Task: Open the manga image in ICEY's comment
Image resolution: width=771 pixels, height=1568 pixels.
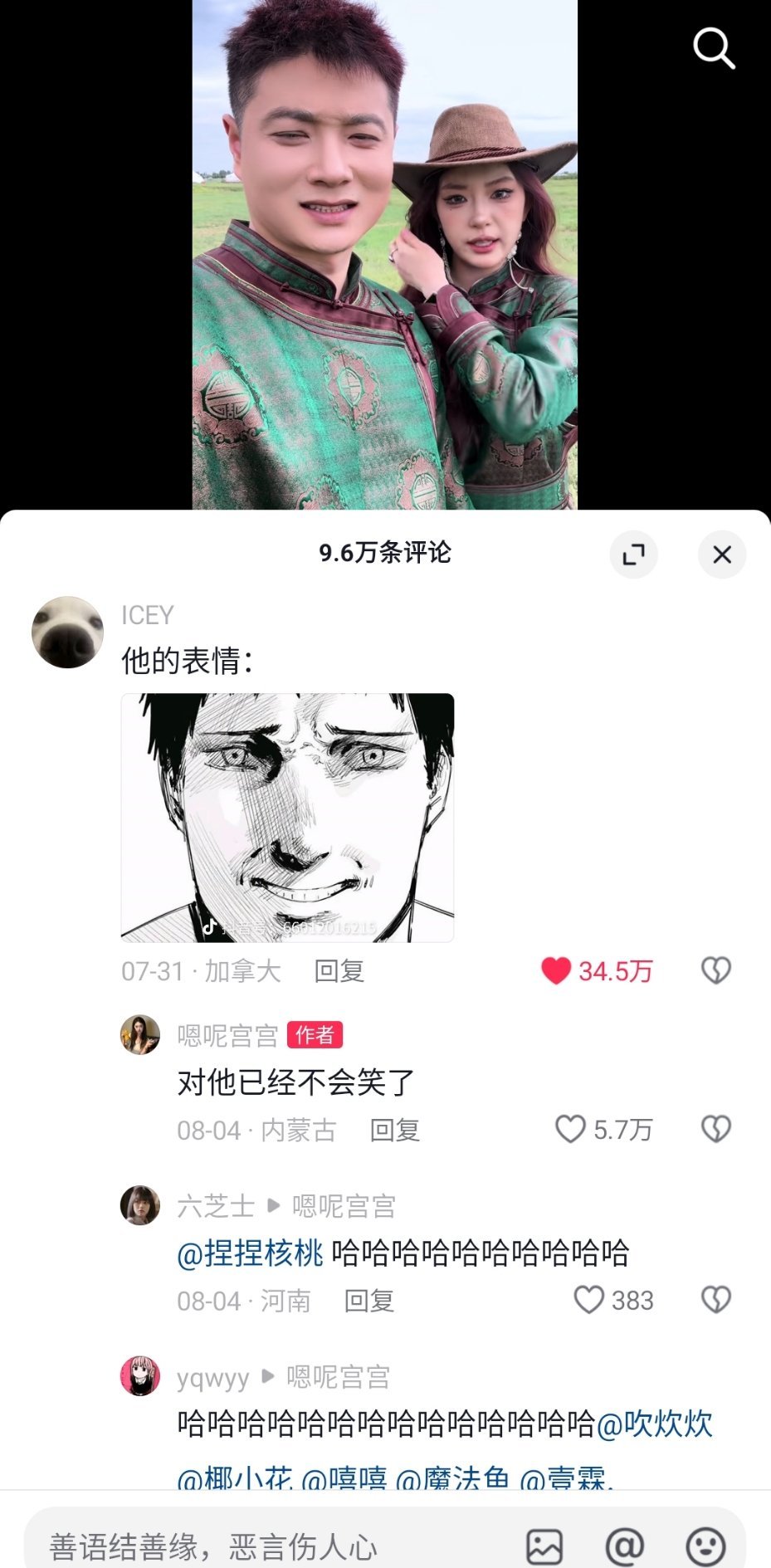Action: [x=287, y=817]
